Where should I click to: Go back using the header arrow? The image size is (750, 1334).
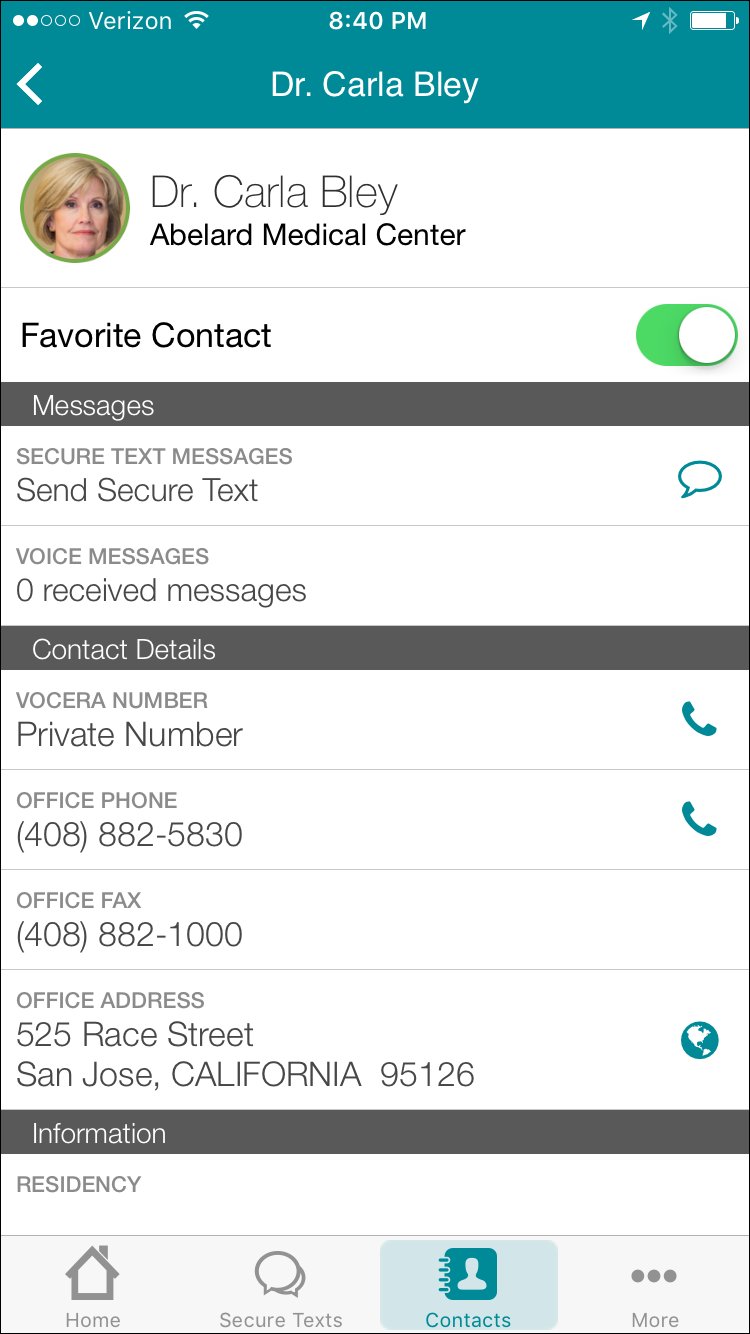click(31, 85)
